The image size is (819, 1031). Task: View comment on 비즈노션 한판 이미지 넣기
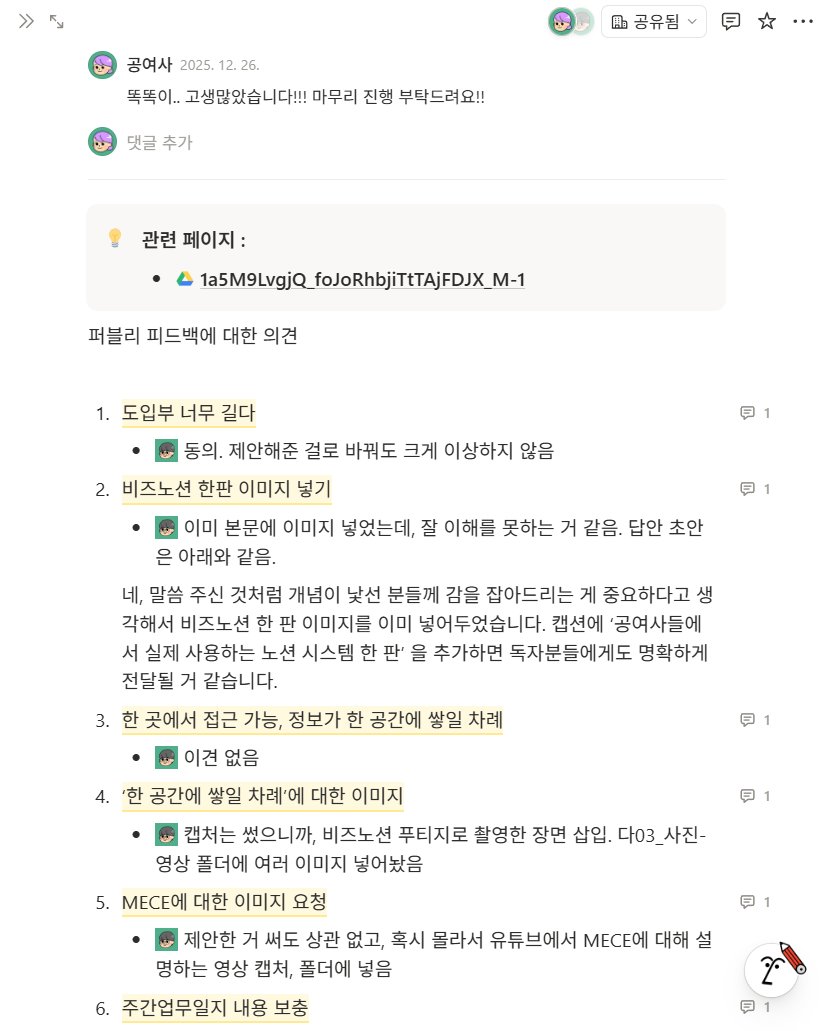(x=754, y=489)
